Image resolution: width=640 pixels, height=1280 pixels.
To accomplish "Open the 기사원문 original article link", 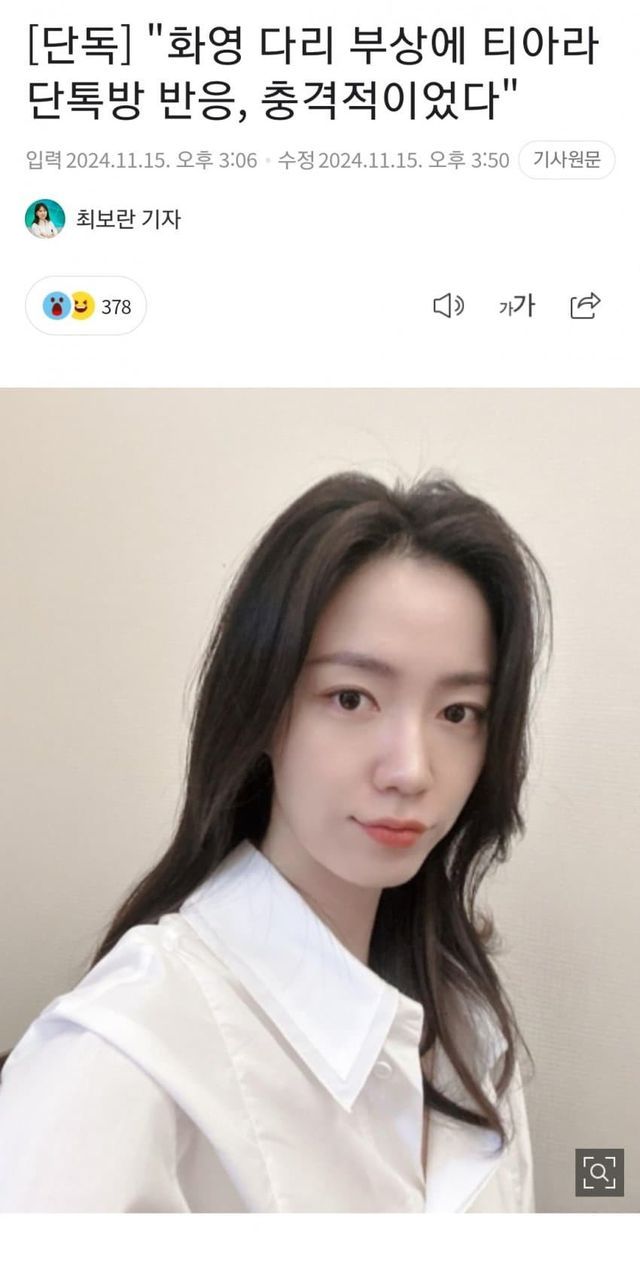I will 566,160.
